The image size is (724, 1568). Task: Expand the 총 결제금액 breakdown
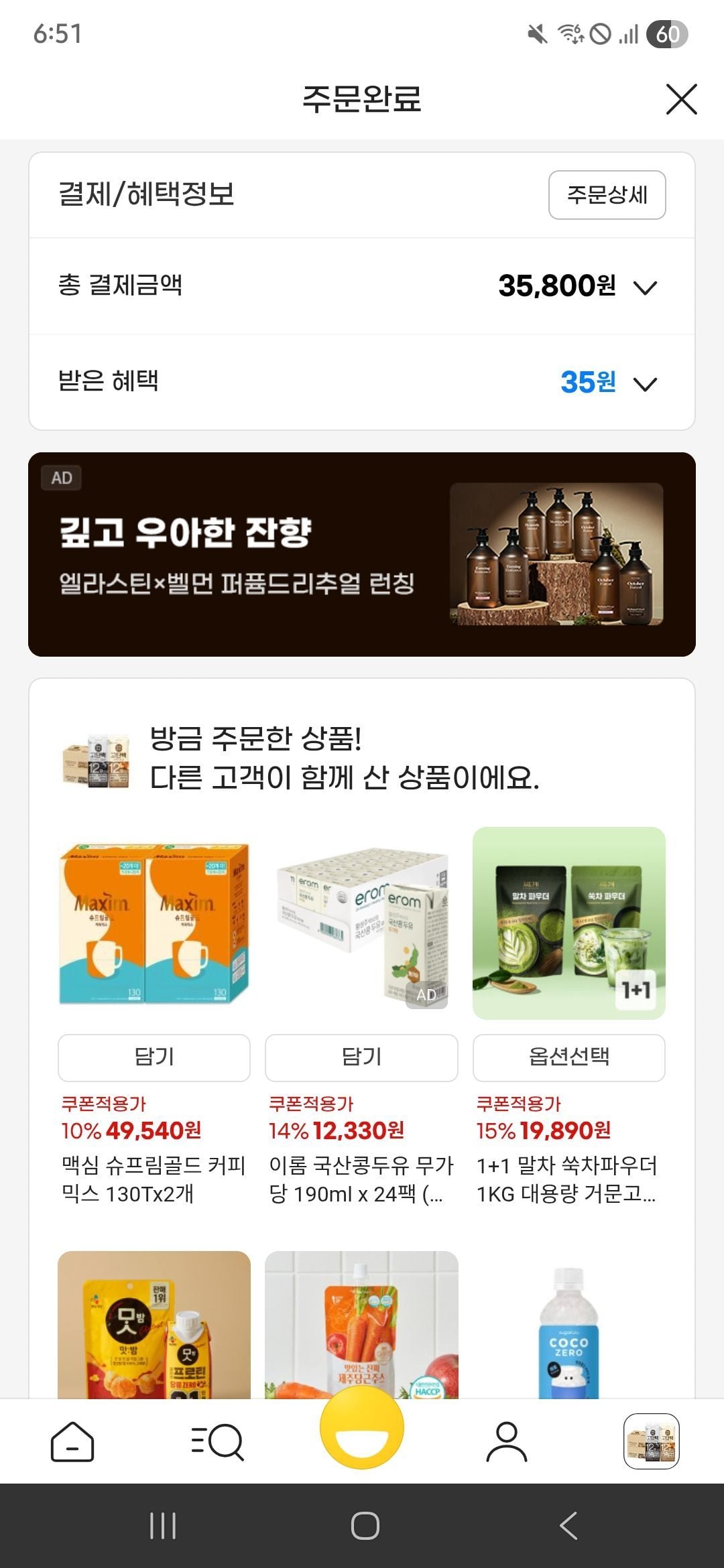645,287
